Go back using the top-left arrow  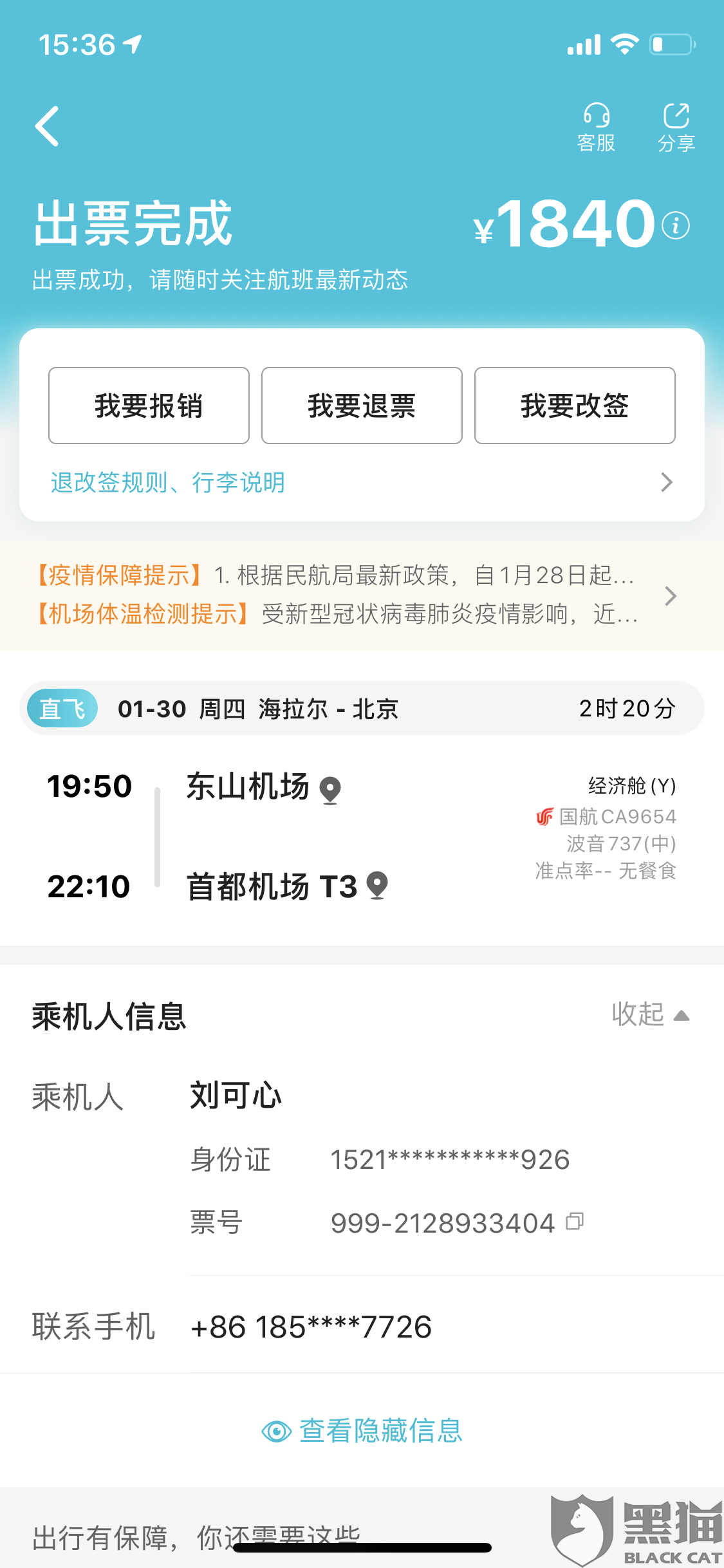point(47,126)
